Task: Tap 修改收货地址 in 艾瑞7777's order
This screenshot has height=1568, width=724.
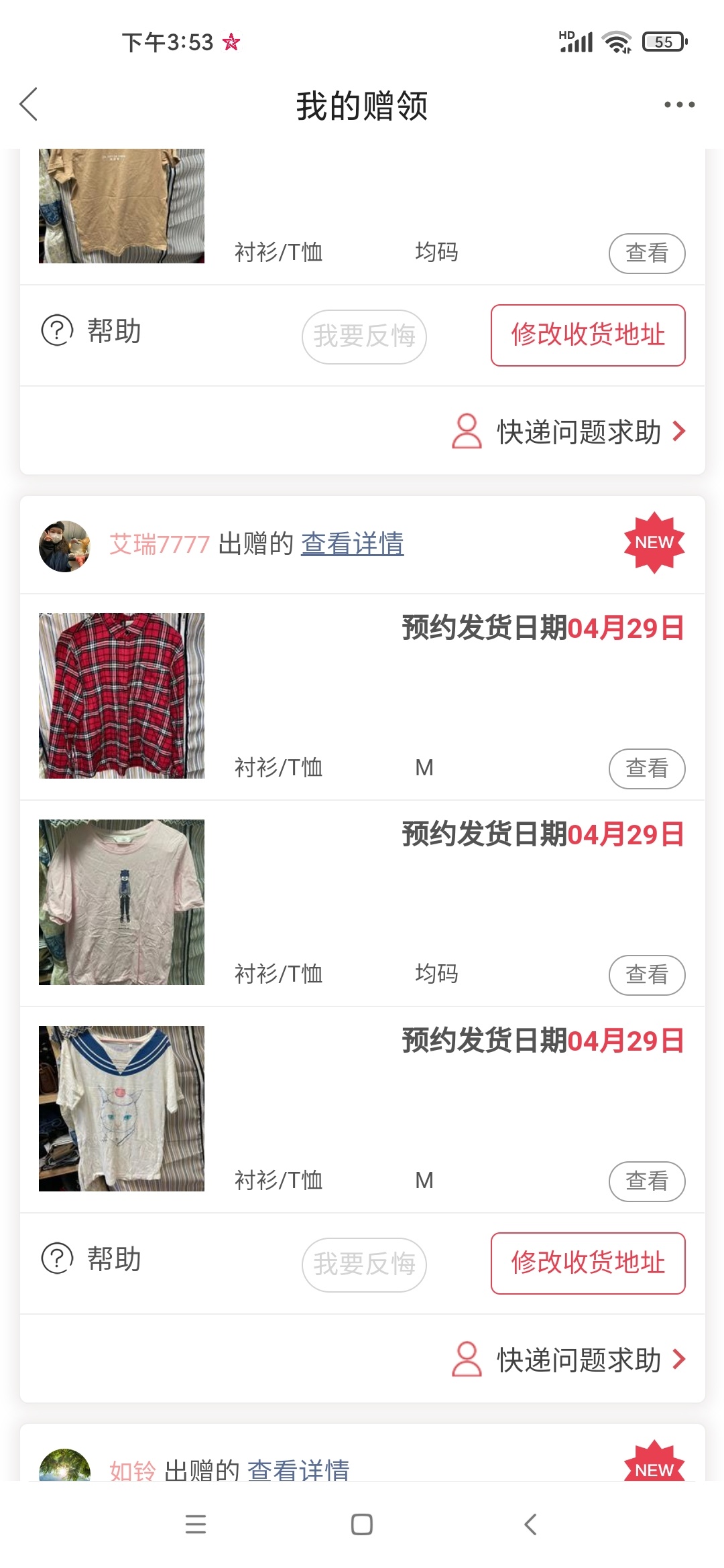Action: (x=587, y=1263)
